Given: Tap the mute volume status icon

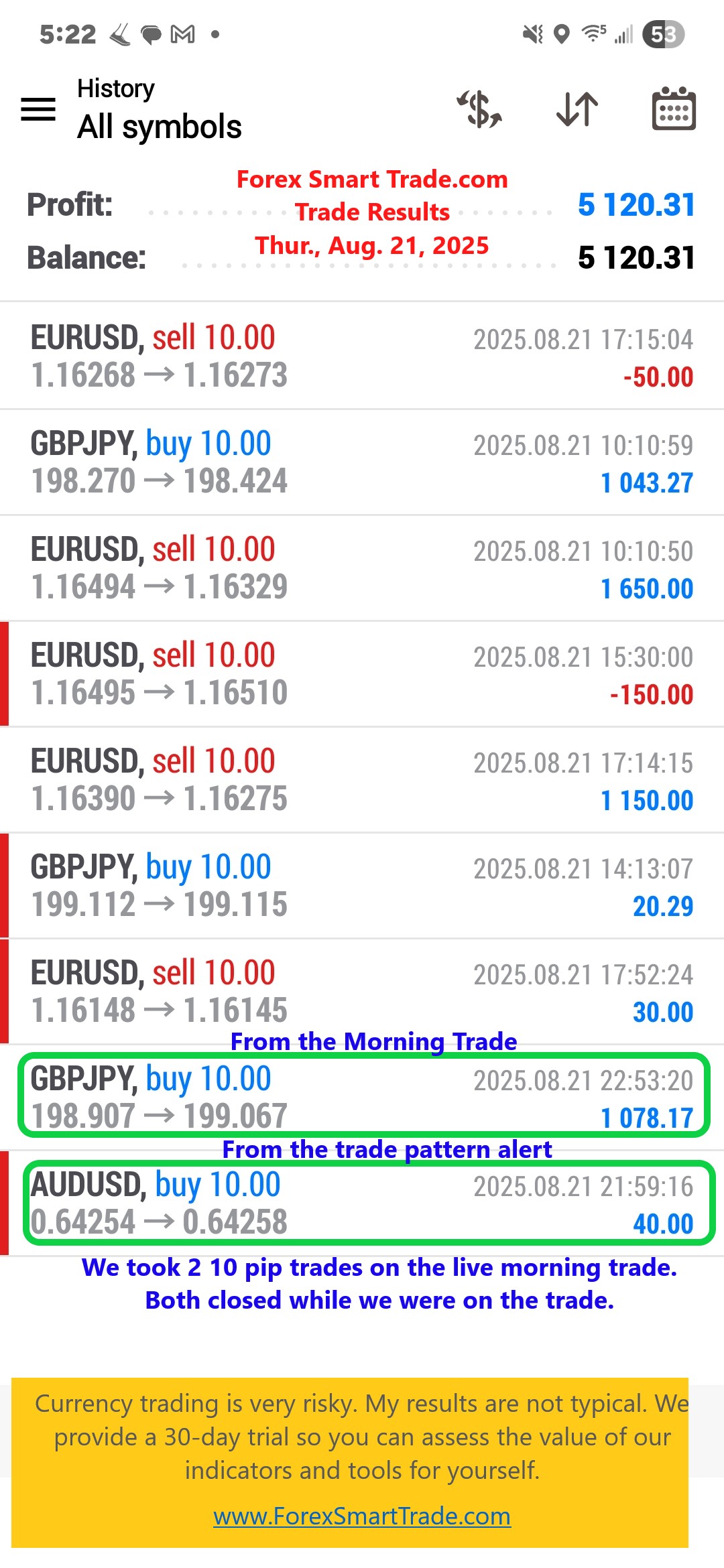Looking at the screenshot, I should pyautogui.click(x=532, y=34).
